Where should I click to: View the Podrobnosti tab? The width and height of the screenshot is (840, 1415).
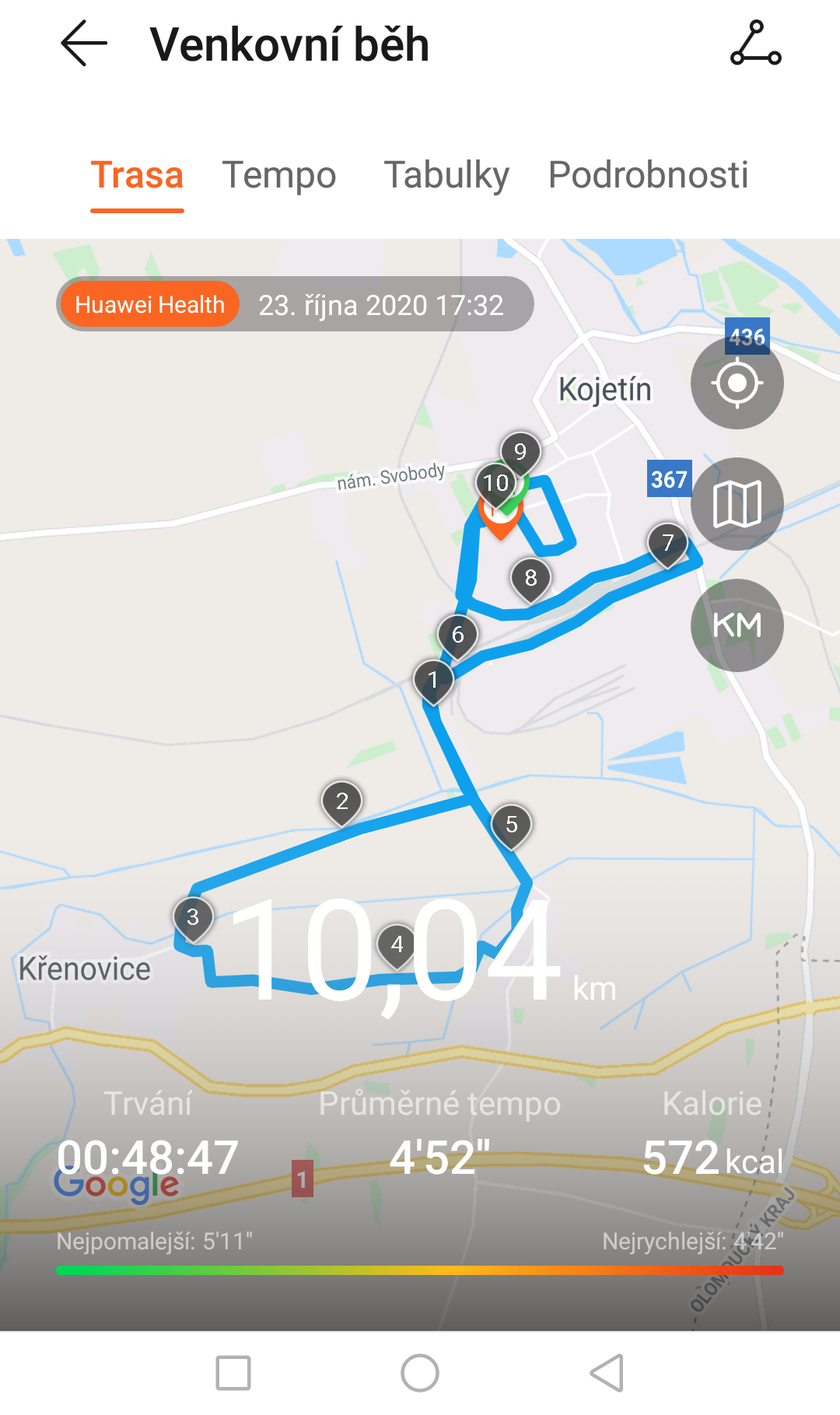[x=648, y=175]
